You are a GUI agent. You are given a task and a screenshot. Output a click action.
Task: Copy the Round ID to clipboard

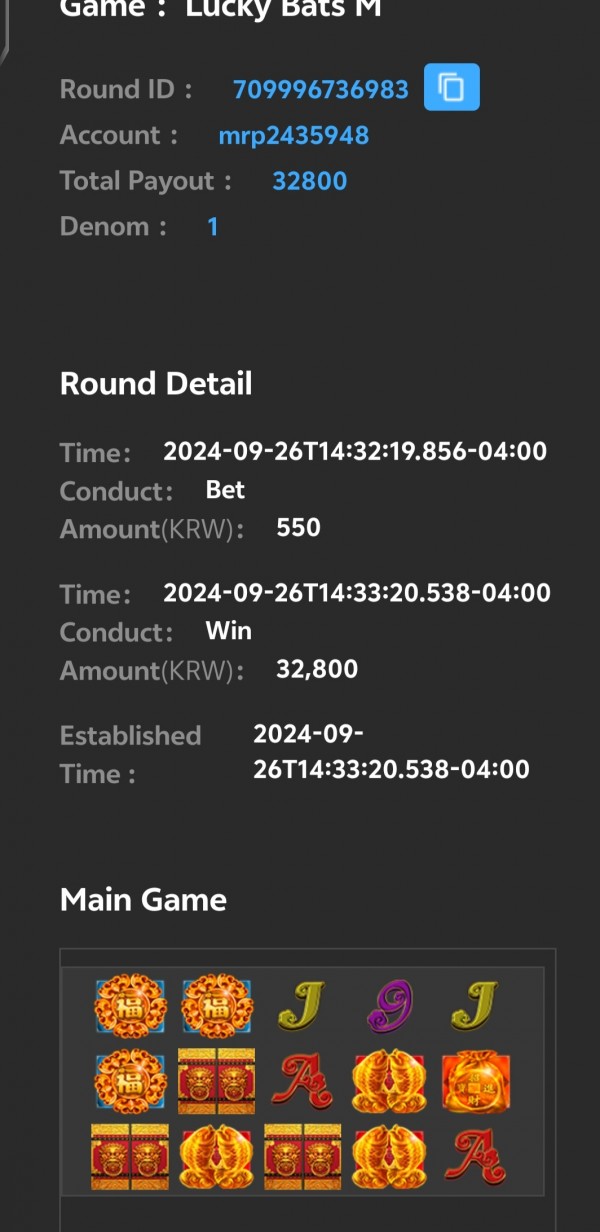point(452,88)
